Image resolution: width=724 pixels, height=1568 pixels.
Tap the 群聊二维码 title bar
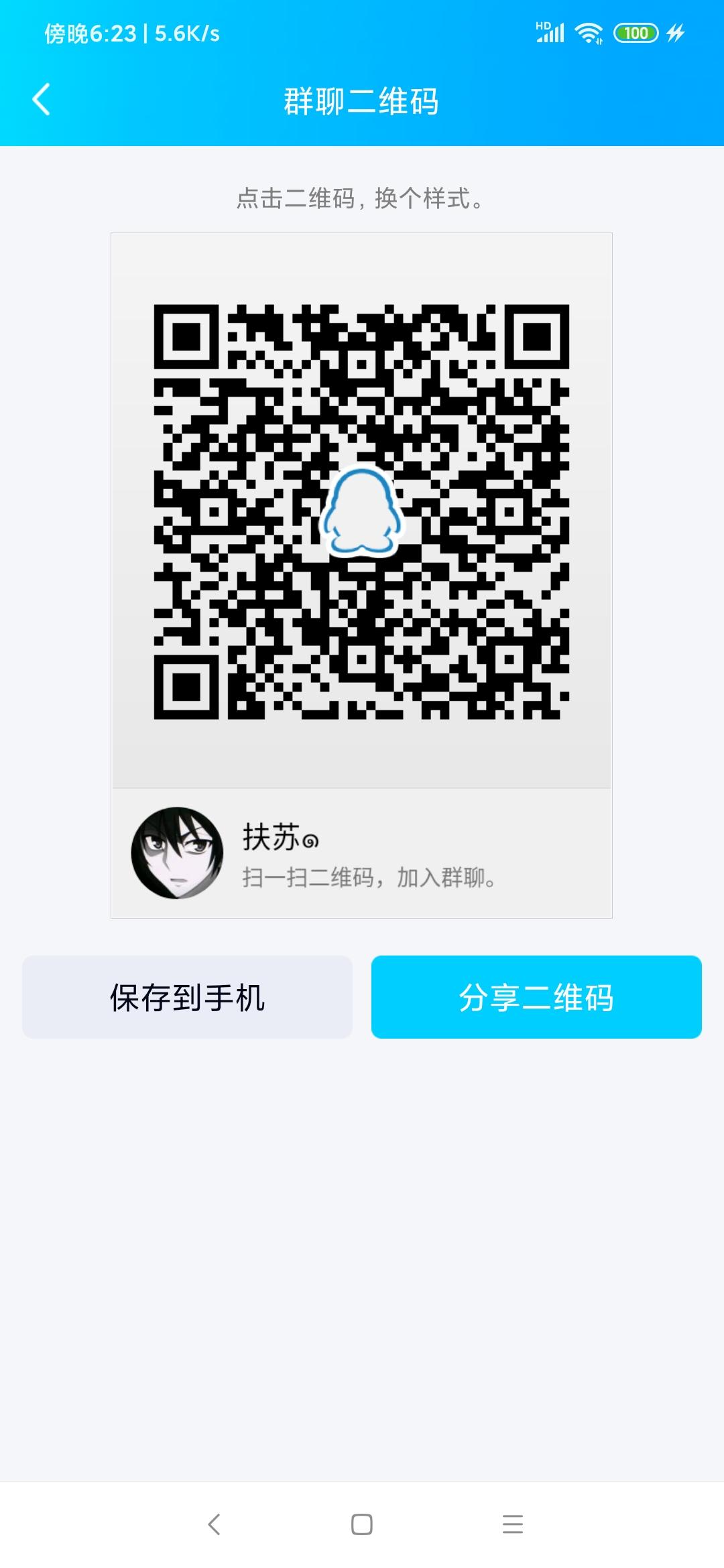362,99
